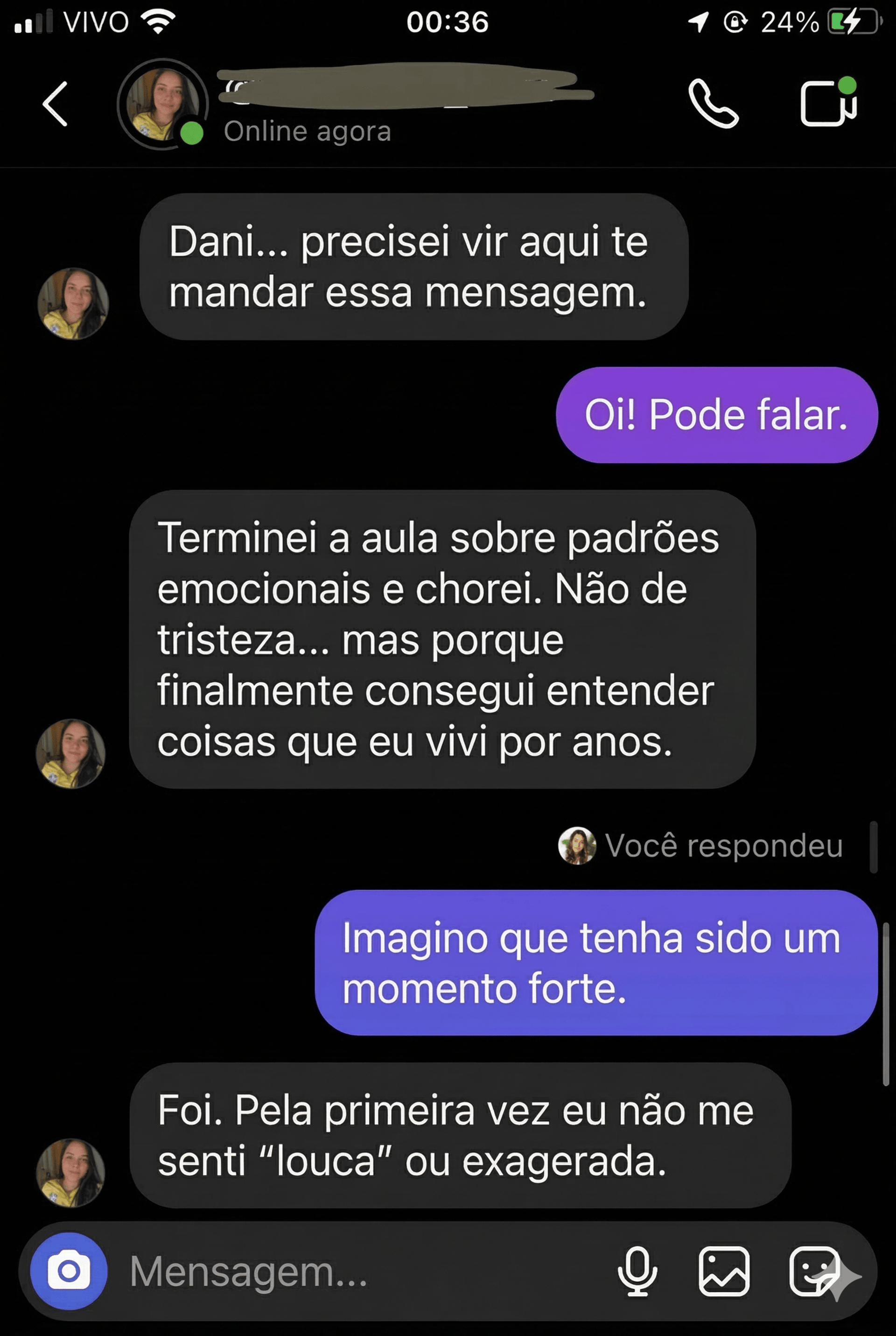Open the photo gallery picker

723,1272
